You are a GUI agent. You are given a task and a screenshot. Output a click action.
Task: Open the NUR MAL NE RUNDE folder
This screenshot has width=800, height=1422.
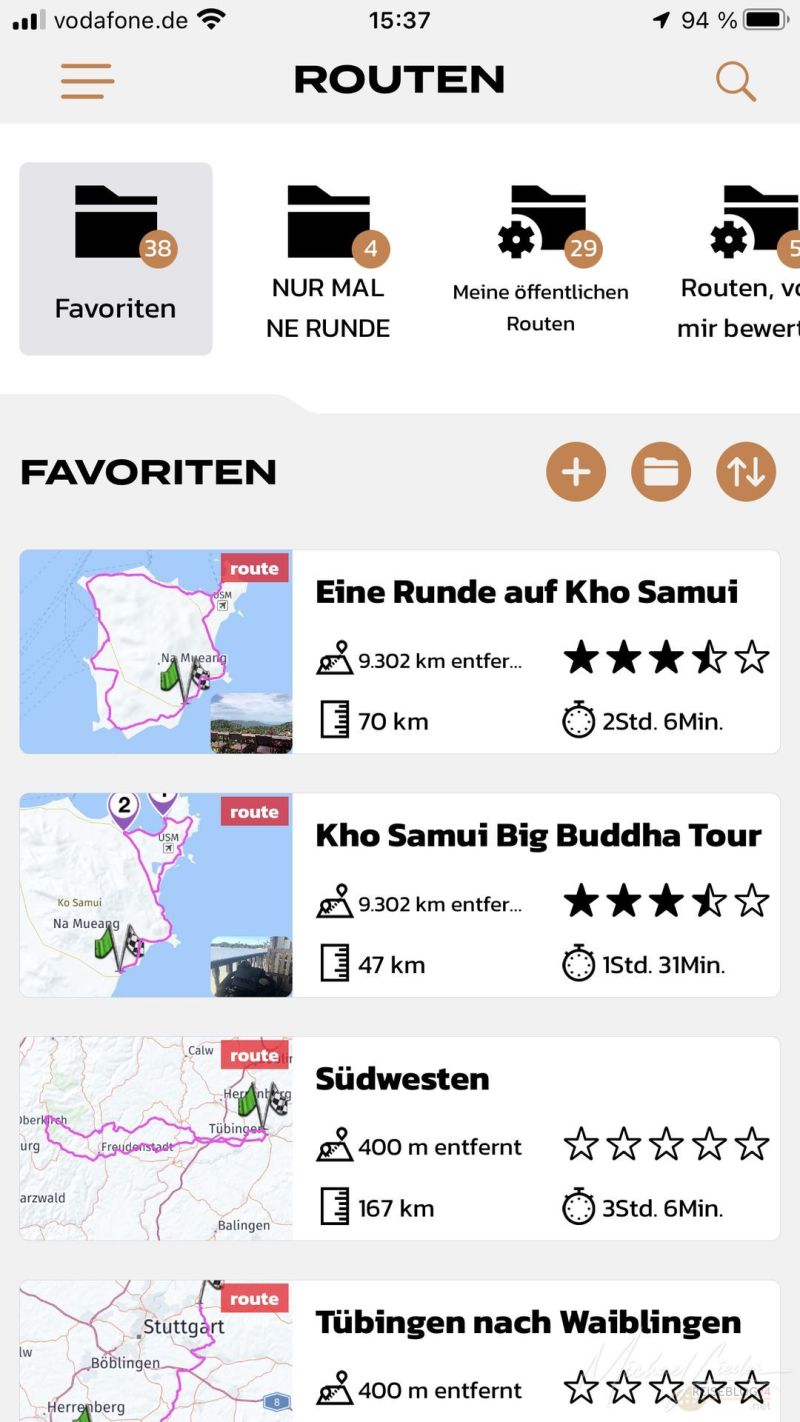tap(328, 260)
